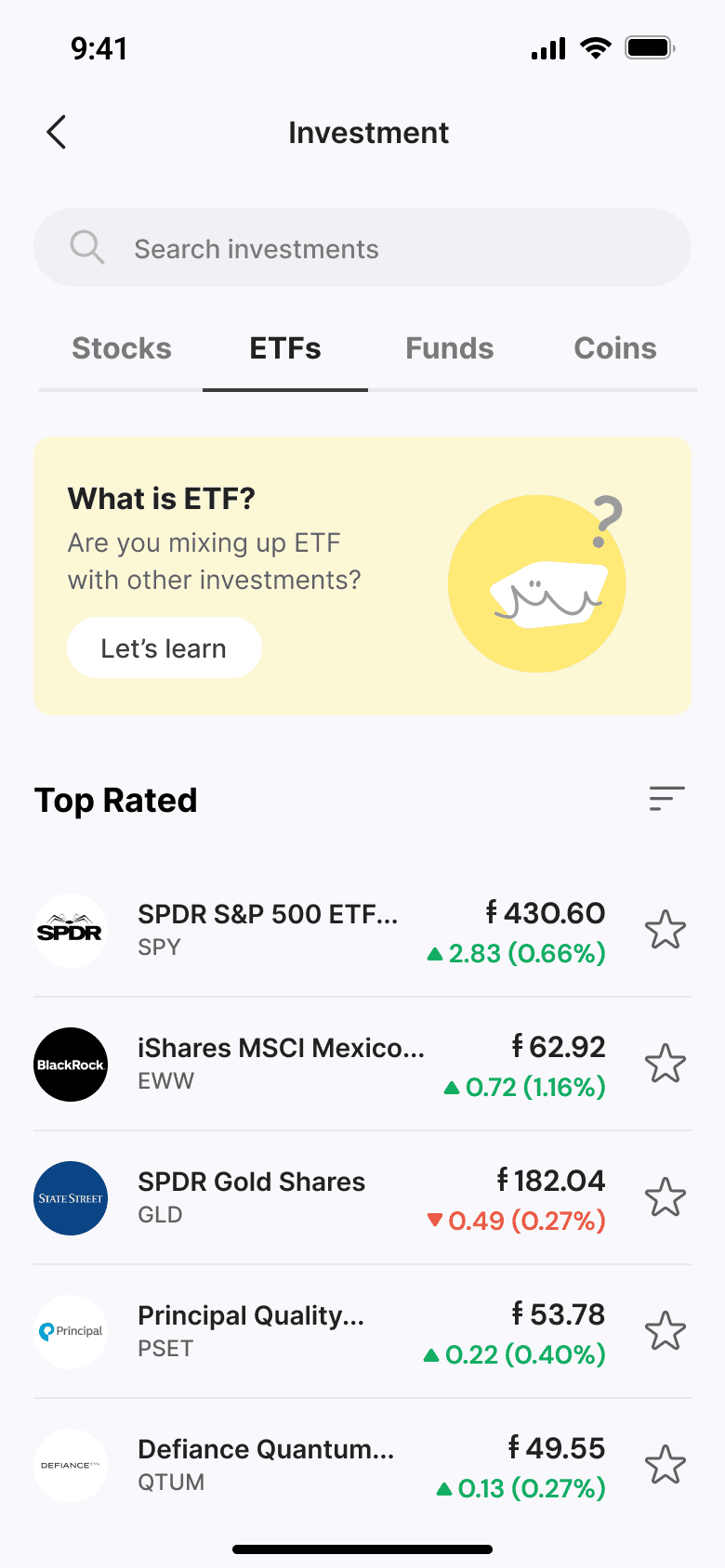Go back from the Investment screen

click(x=57, y=133)
